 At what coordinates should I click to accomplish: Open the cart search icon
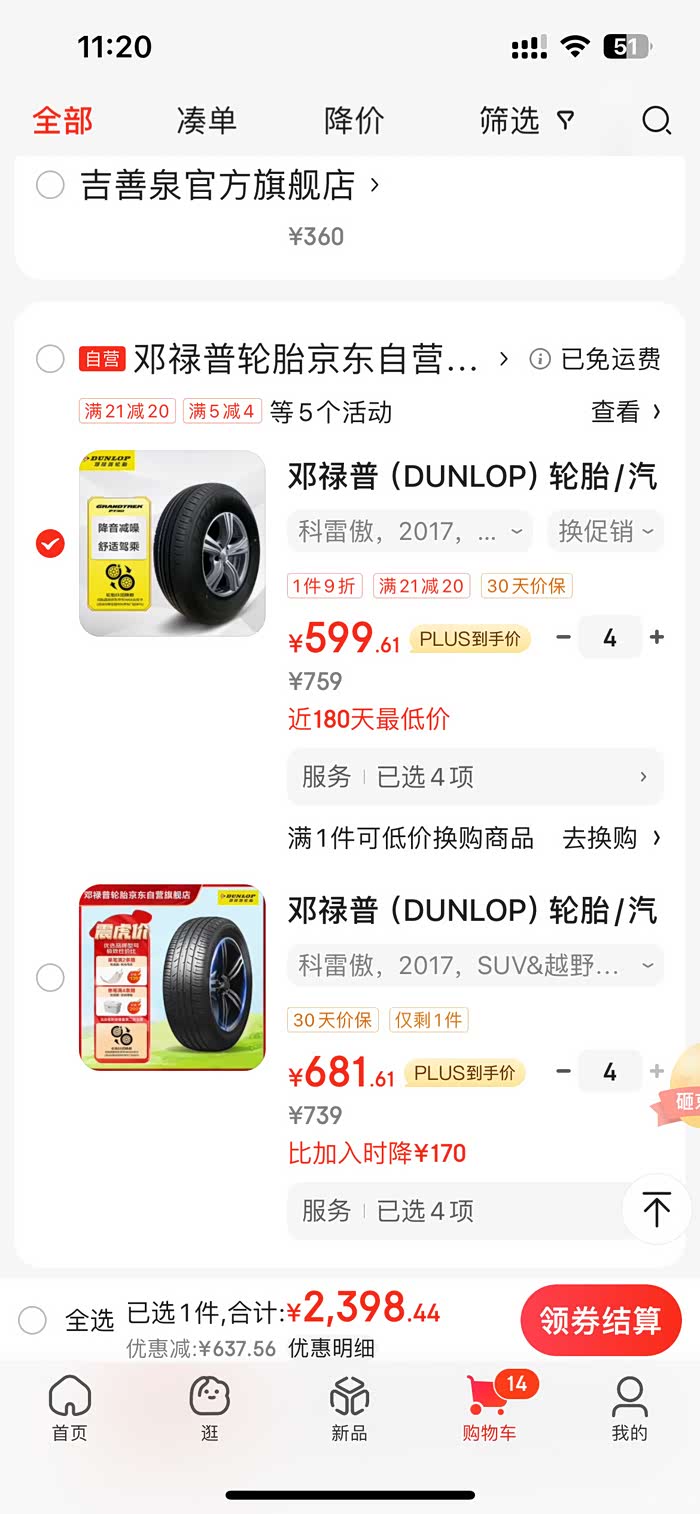pos(656,121)
